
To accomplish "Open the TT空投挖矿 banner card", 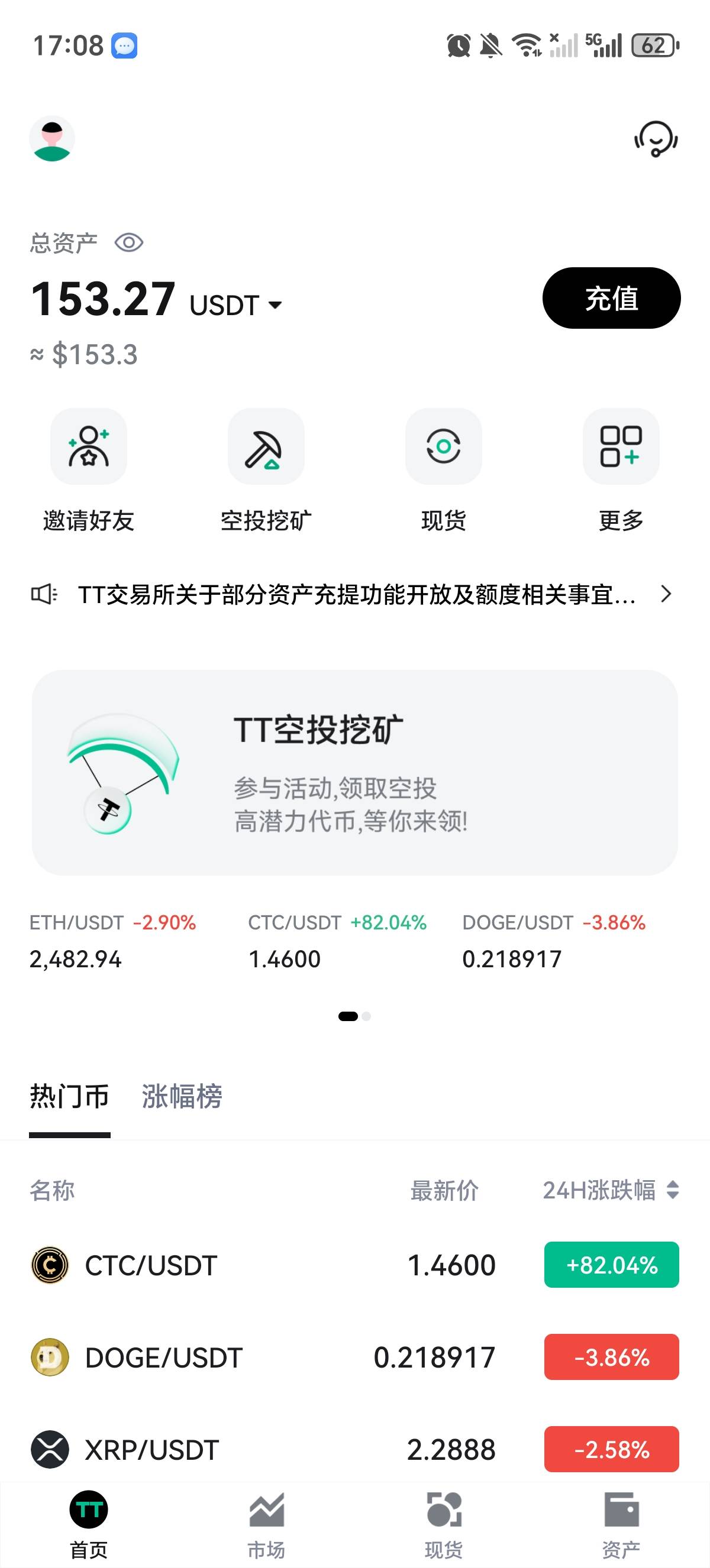I will pos(354,772).
